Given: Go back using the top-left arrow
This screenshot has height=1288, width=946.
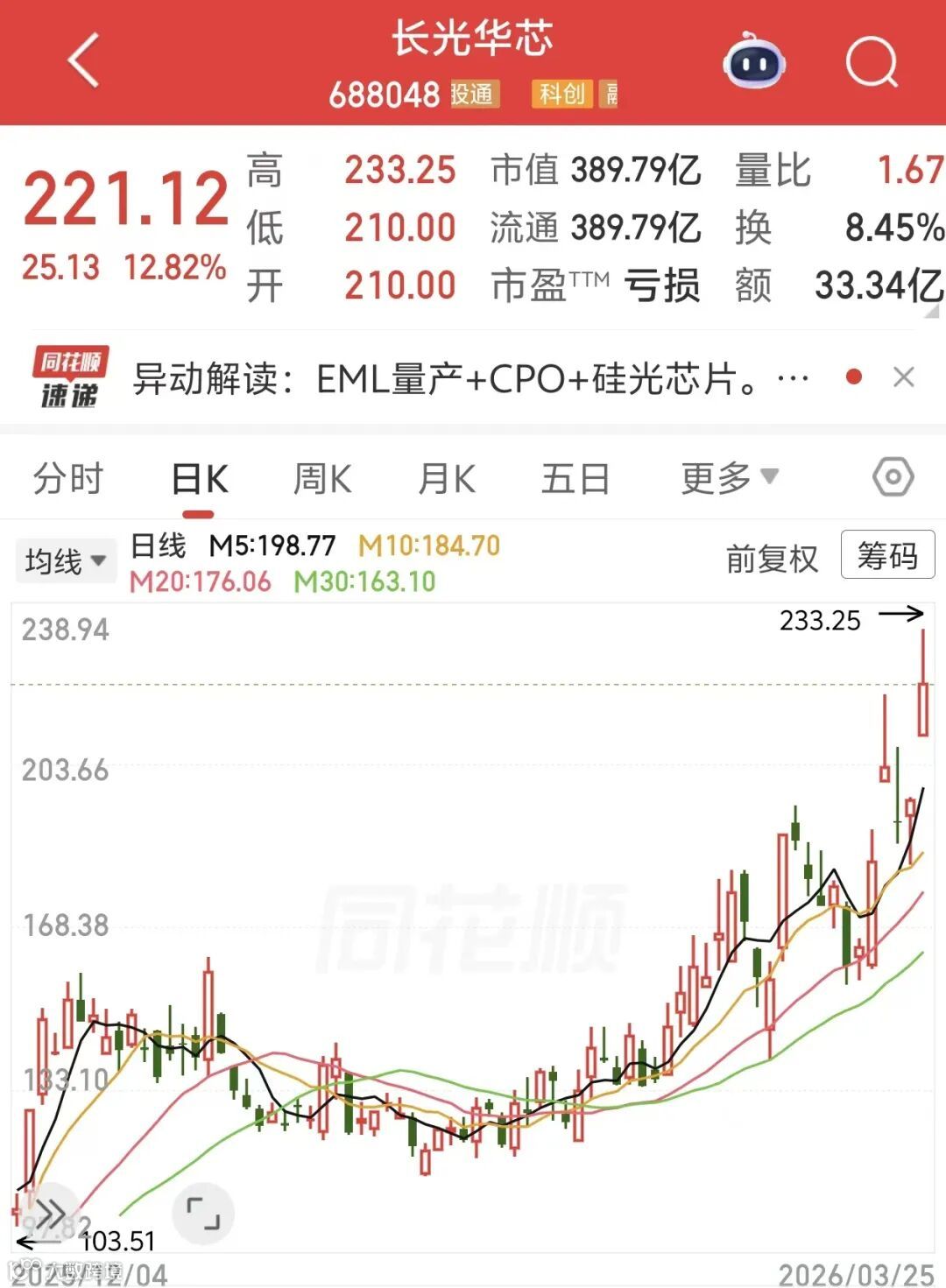Looking at the screenshot, I should 83,61.
